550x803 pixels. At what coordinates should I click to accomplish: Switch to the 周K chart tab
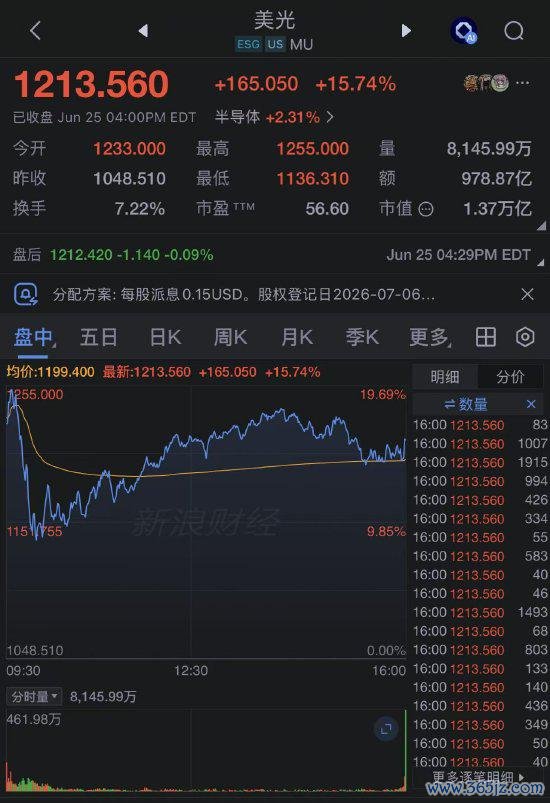230,337
